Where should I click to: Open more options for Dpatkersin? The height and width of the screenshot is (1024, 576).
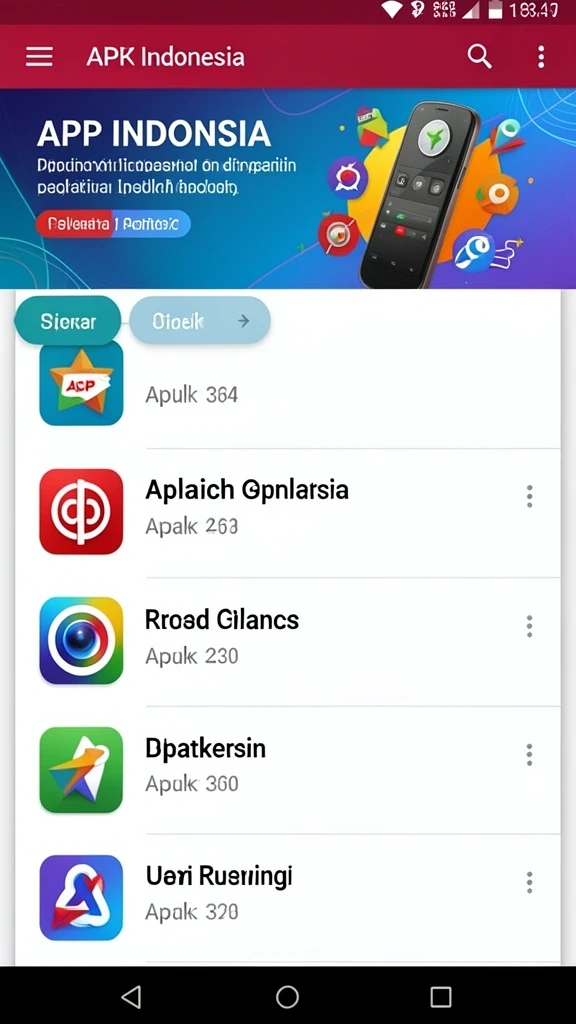tap(530, 755)
